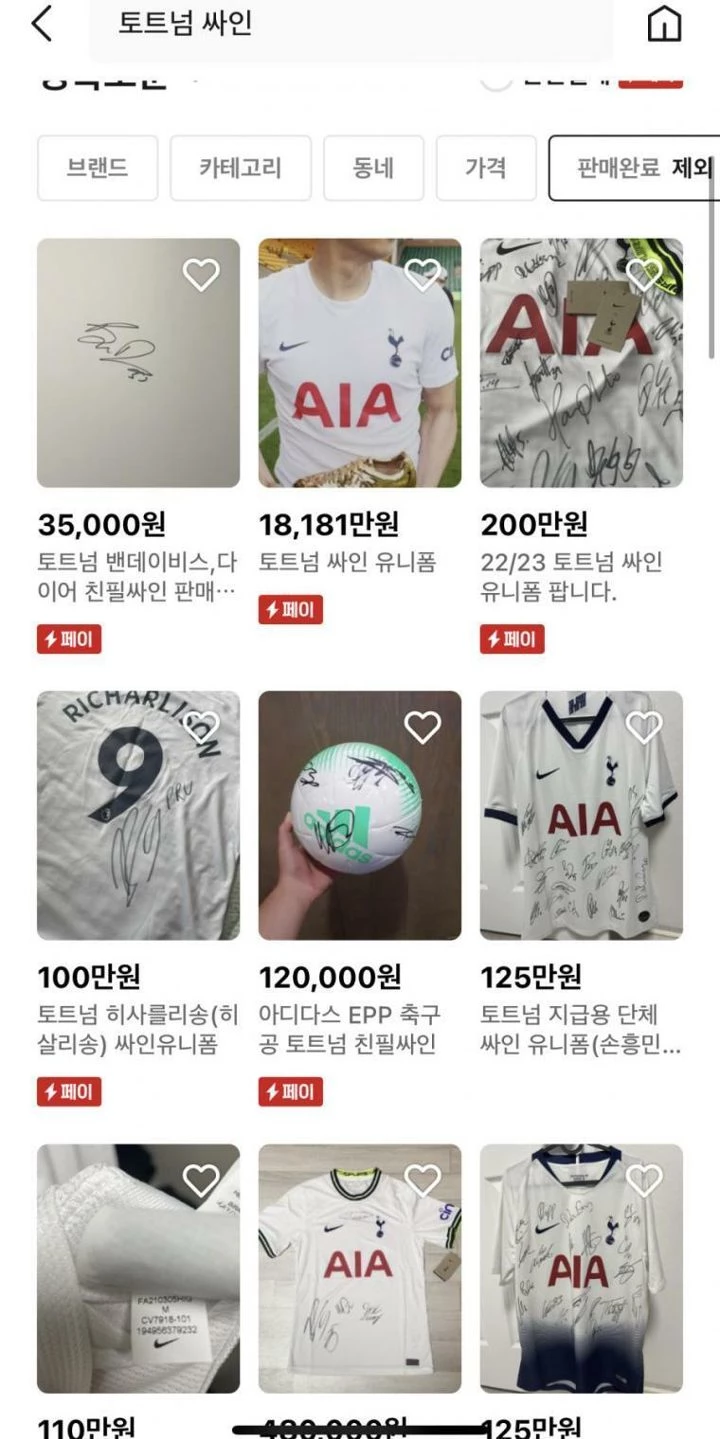Open the 120,000원 아디다스 EPP 축구공 listing
Screen dimensions: 720x1439
pyautogui.click(x=360, y=815)
